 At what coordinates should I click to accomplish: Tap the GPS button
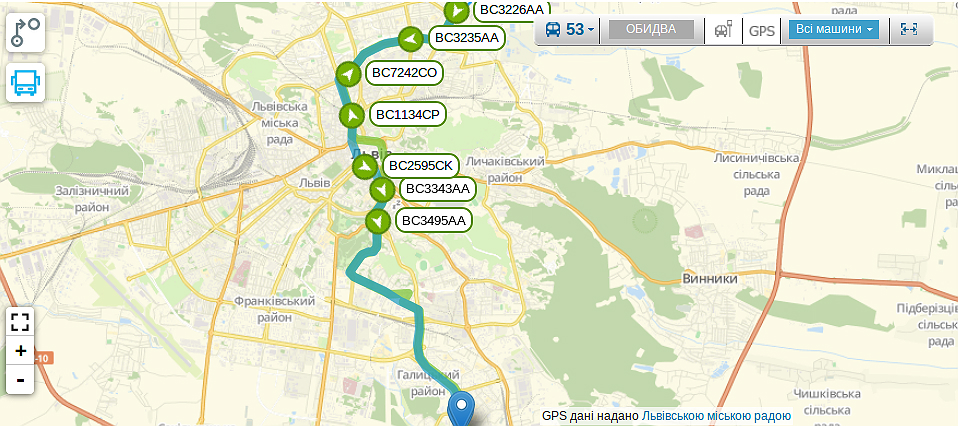point(762,30)
